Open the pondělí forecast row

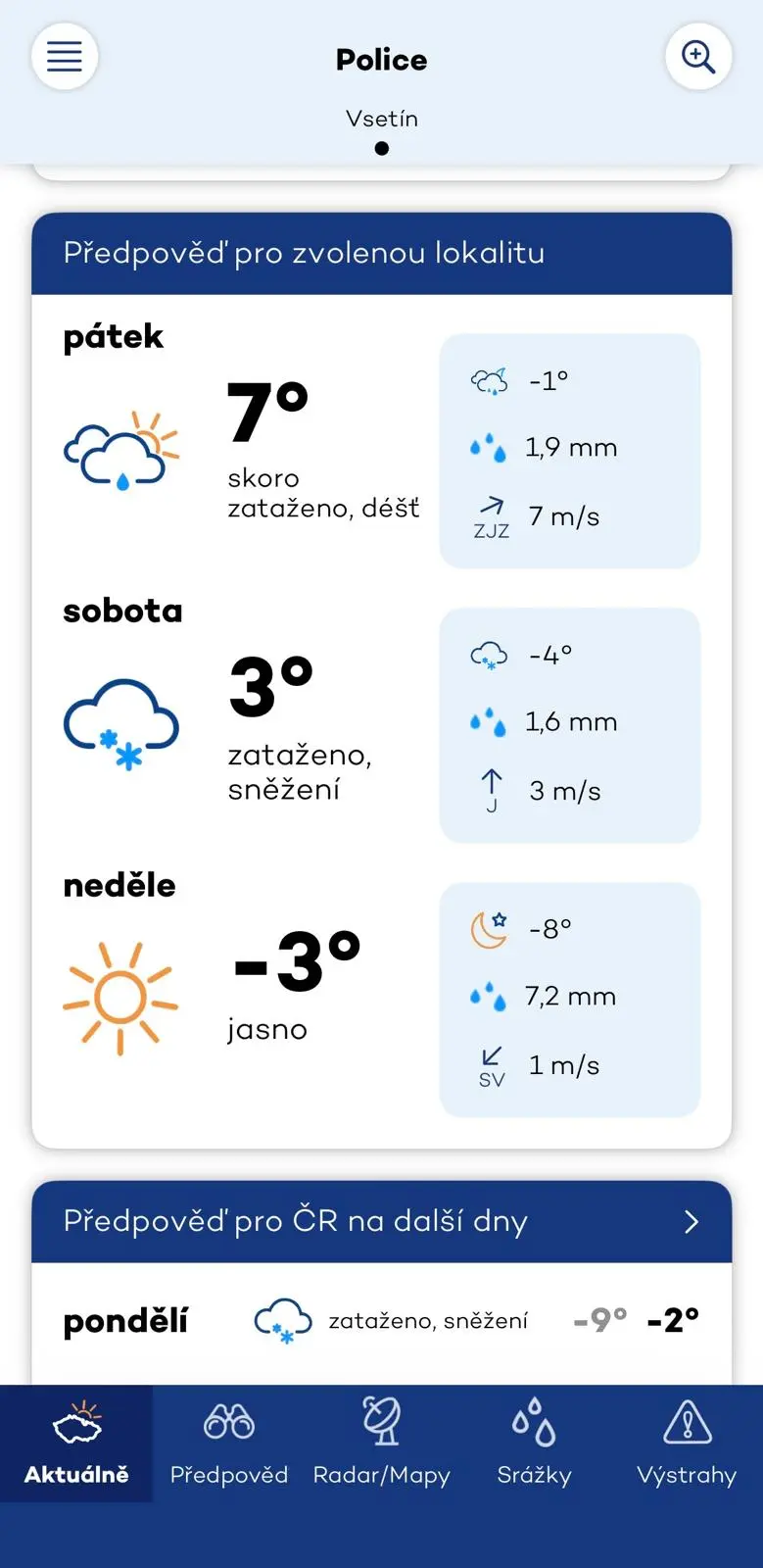pos(382,1321)
